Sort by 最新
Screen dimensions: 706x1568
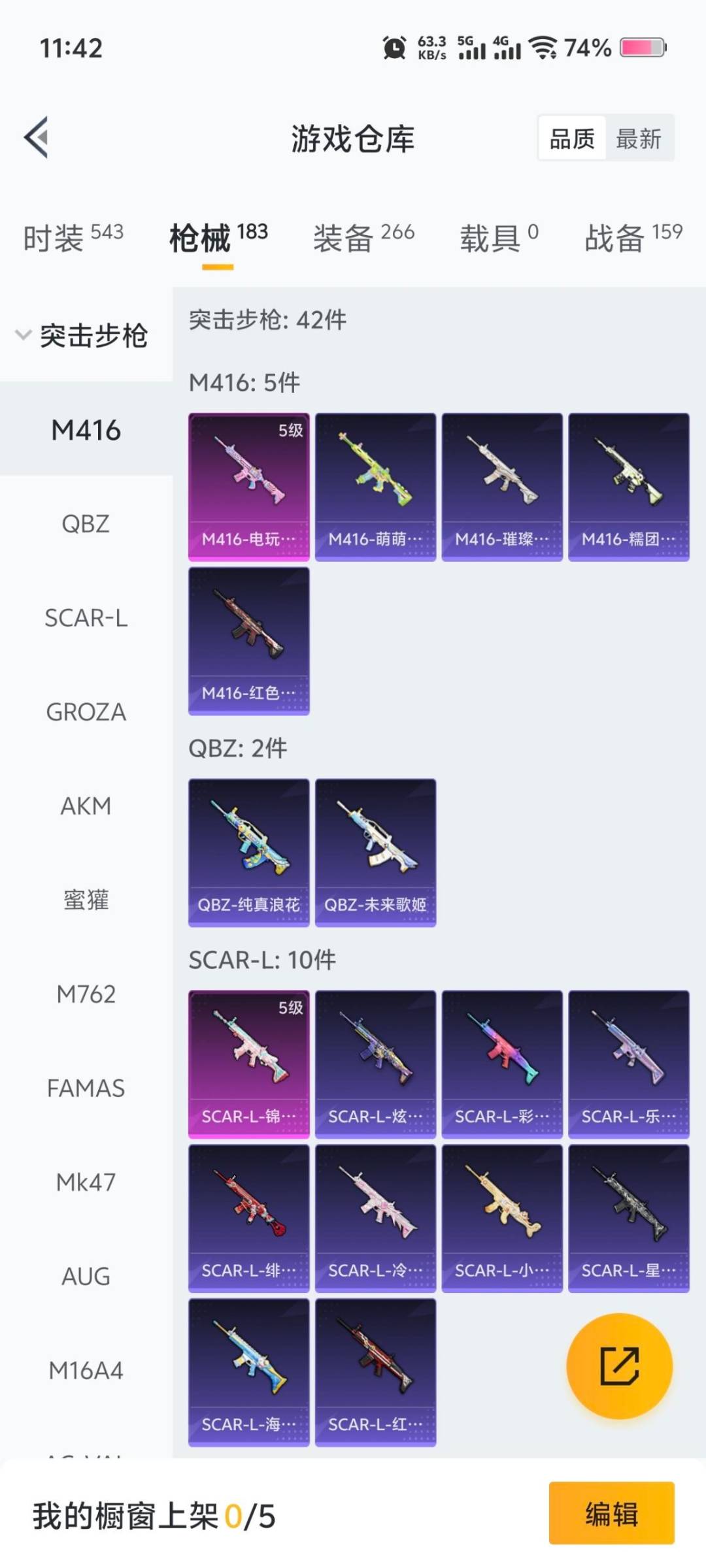click(638, 139)
